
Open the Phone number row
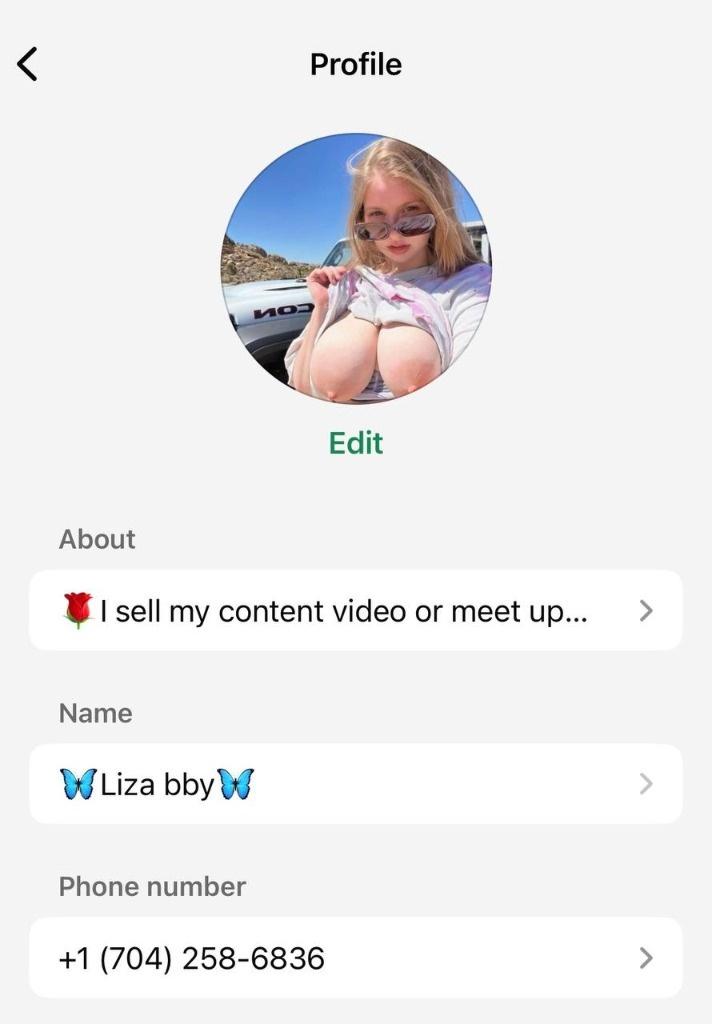pyautogui.click(x=356, y=958)
